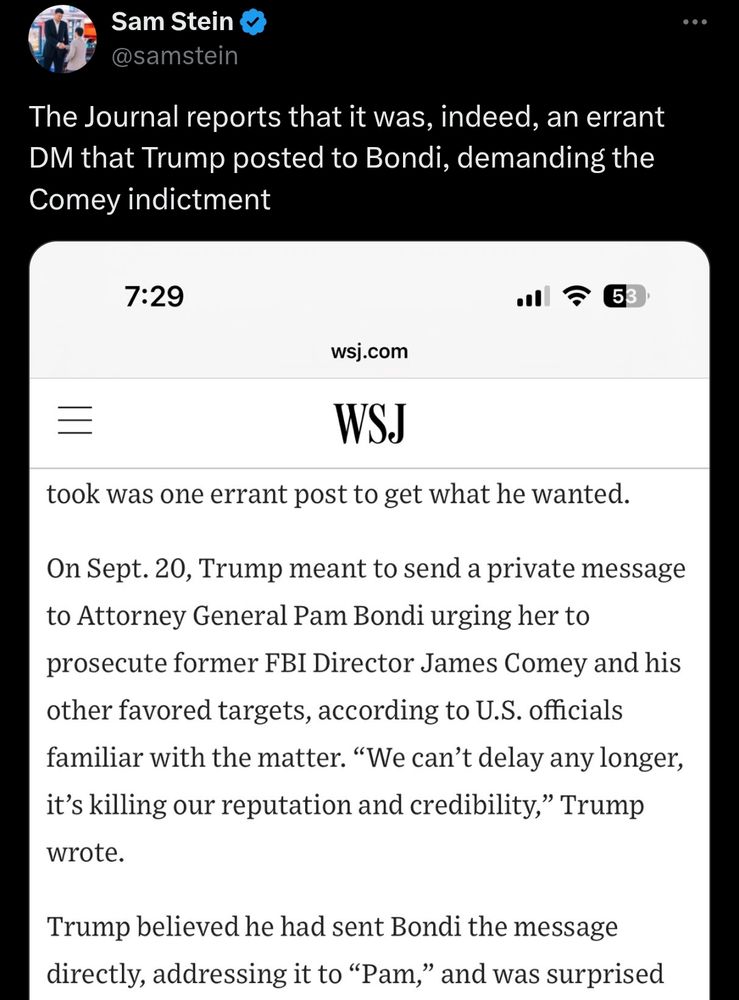Image resolution: width=739 pixels, height=1000 pixels.
Task: View the @samstein profile handle
Action: (175, 55)
